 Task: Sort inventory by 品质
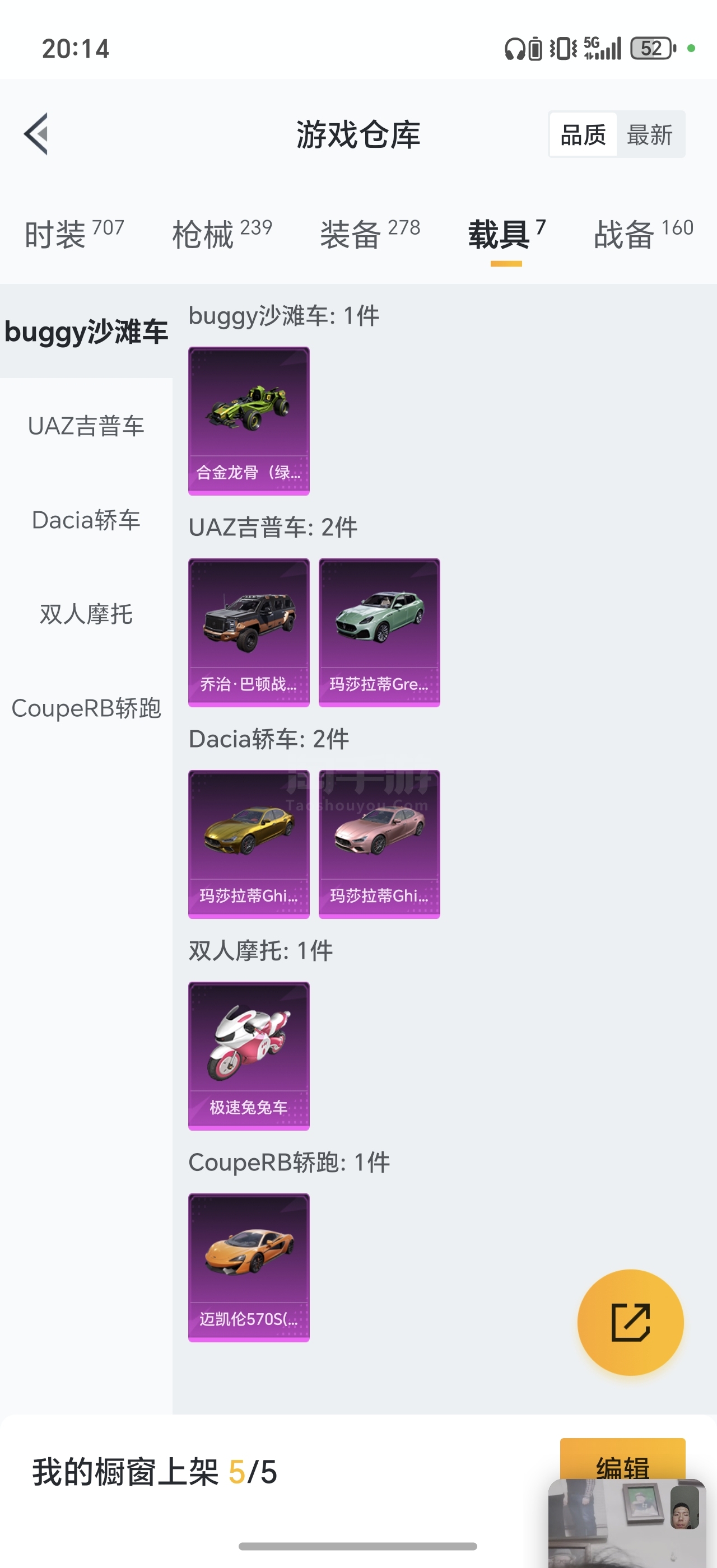[x=583, y=134]
